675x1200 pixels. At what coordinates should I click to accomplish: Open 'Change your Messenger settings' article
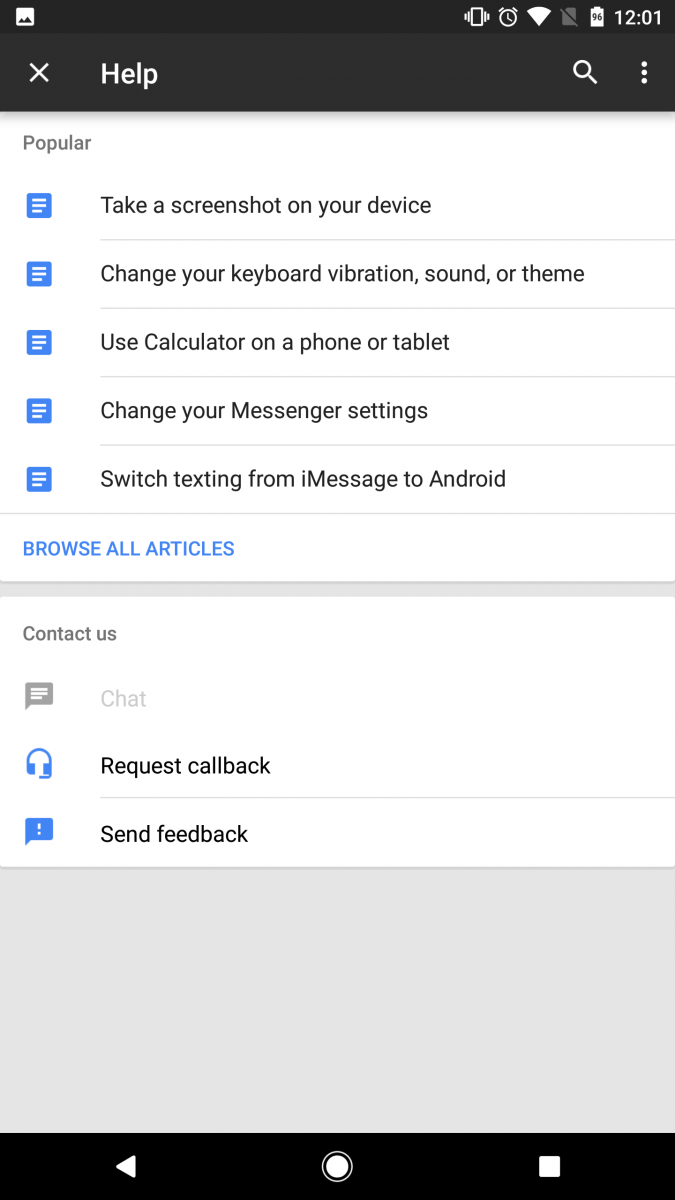(x=337, y=411)
